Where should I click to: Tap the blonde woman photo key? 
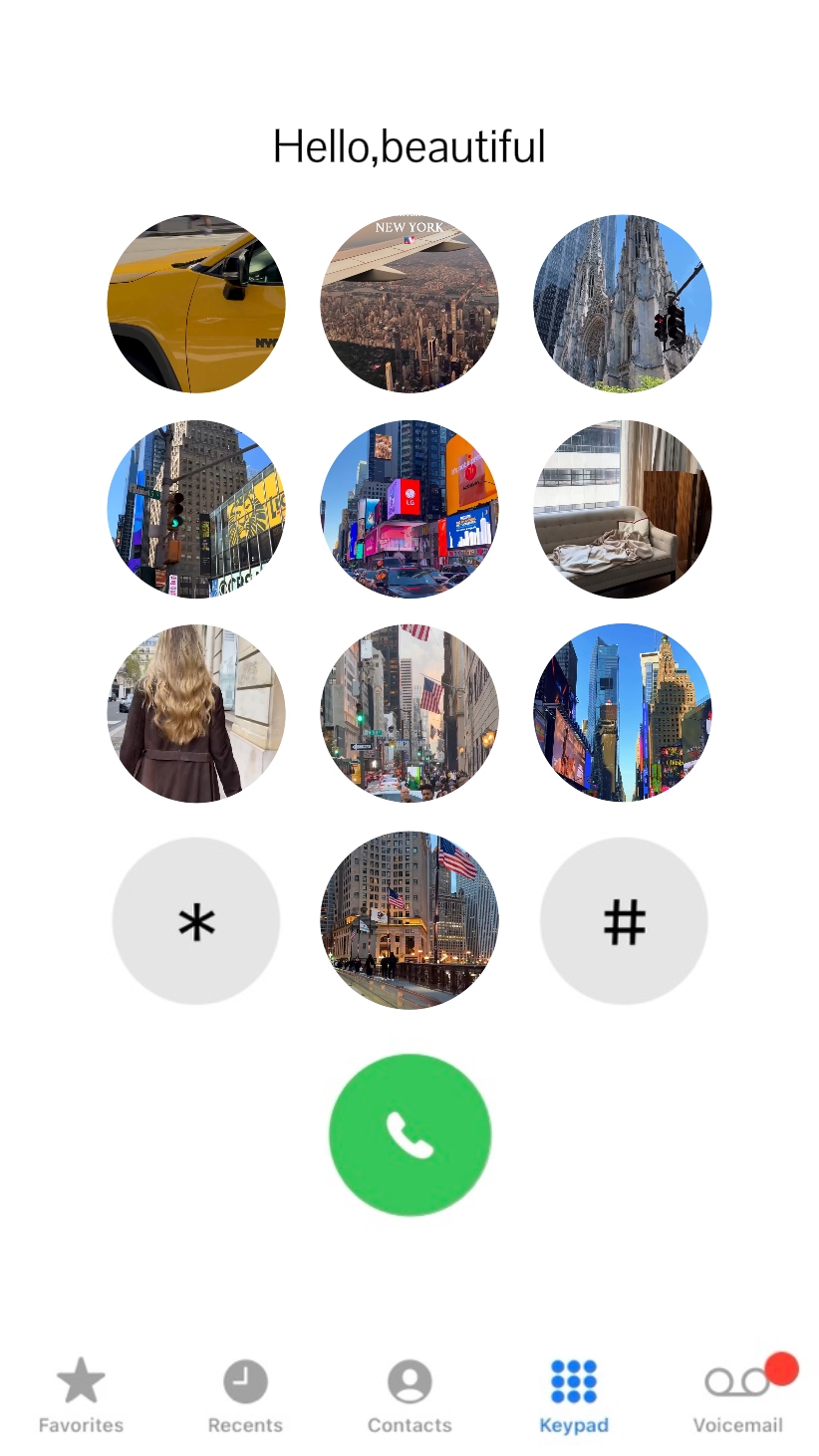pos(196,713)
